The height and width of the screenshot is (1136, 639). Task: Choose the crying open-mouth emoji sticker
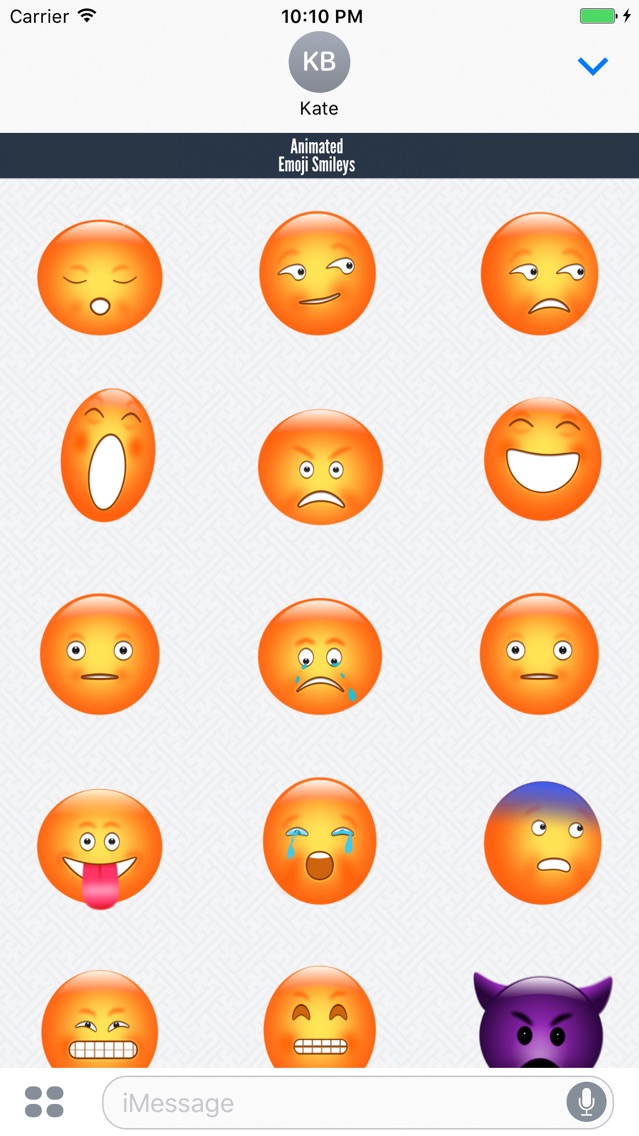coord(320,841)
